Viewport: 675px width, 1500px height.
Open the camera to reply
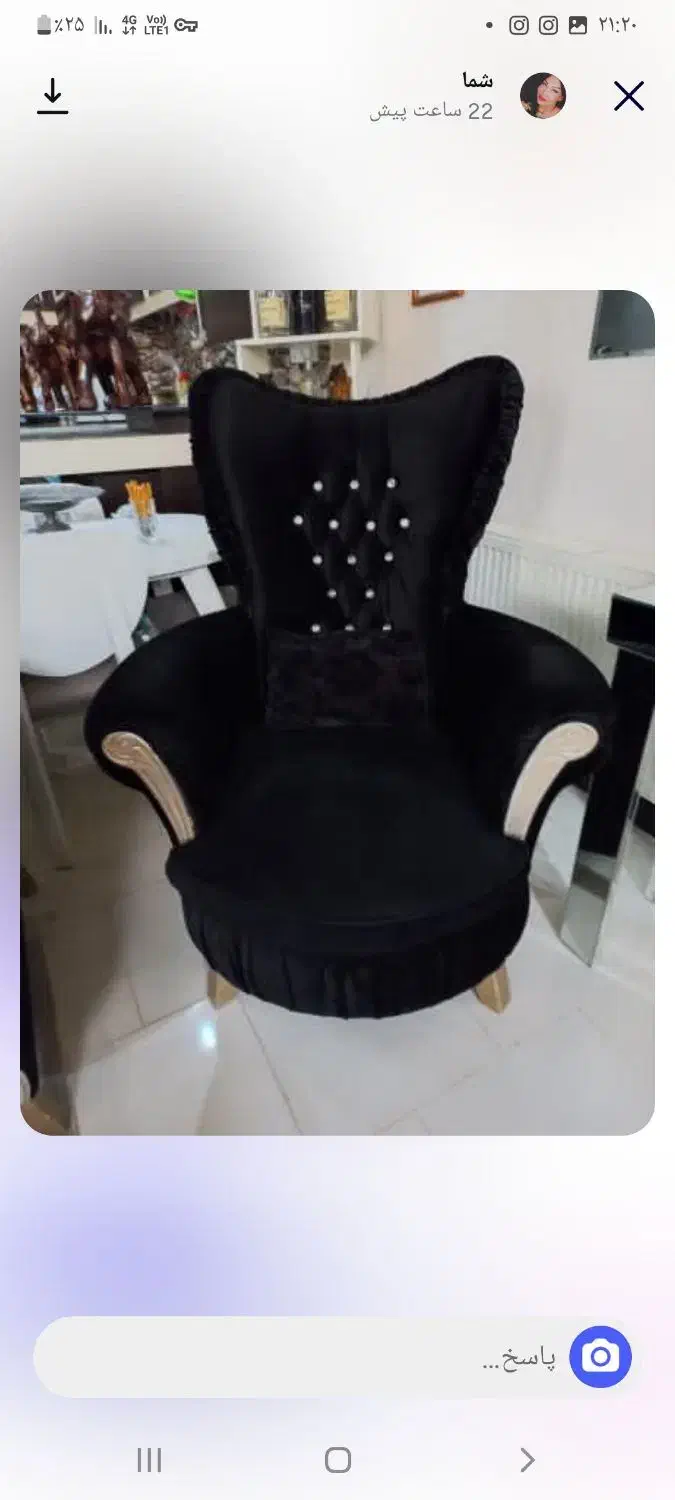(x=600, y=1357)
